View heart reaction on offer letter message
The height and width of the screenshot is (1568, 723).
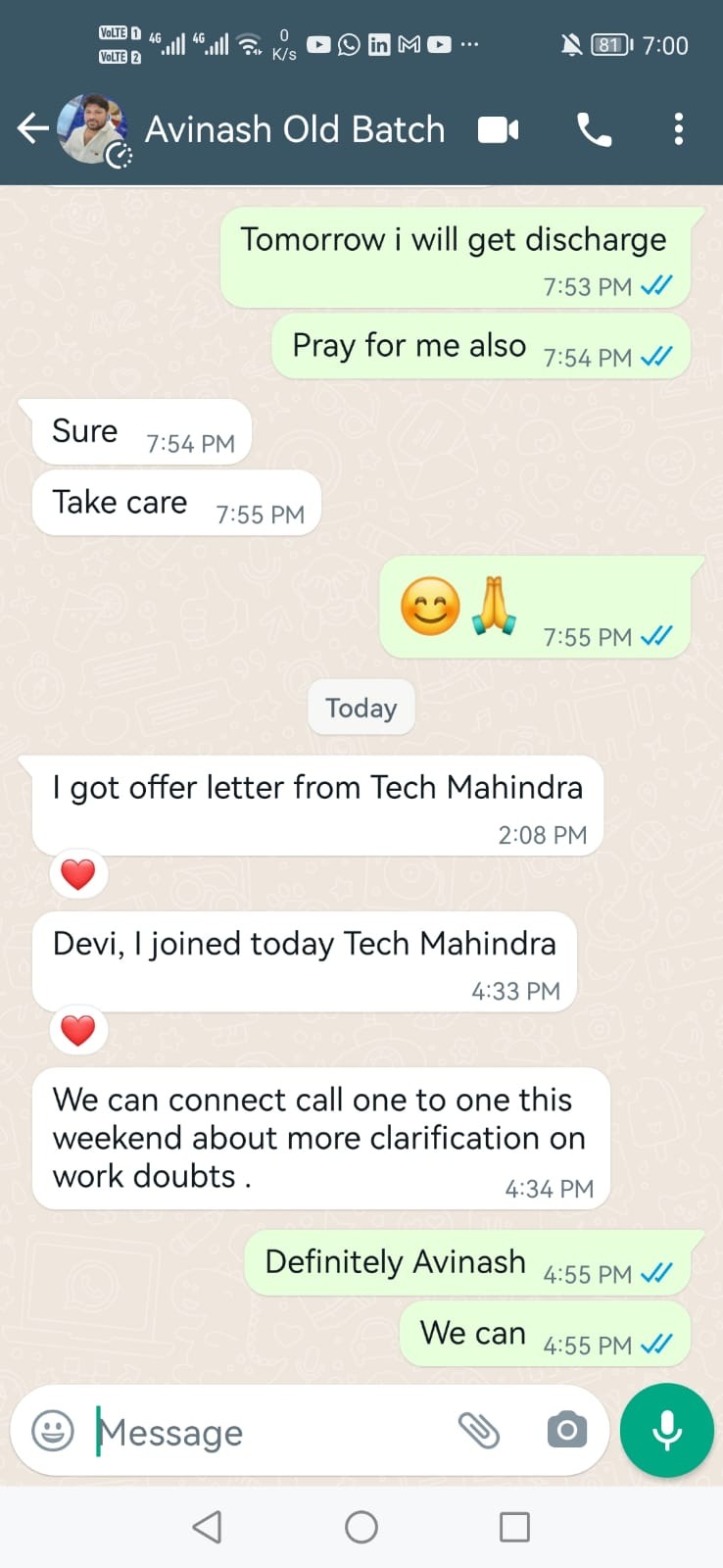tap(78, 873)
